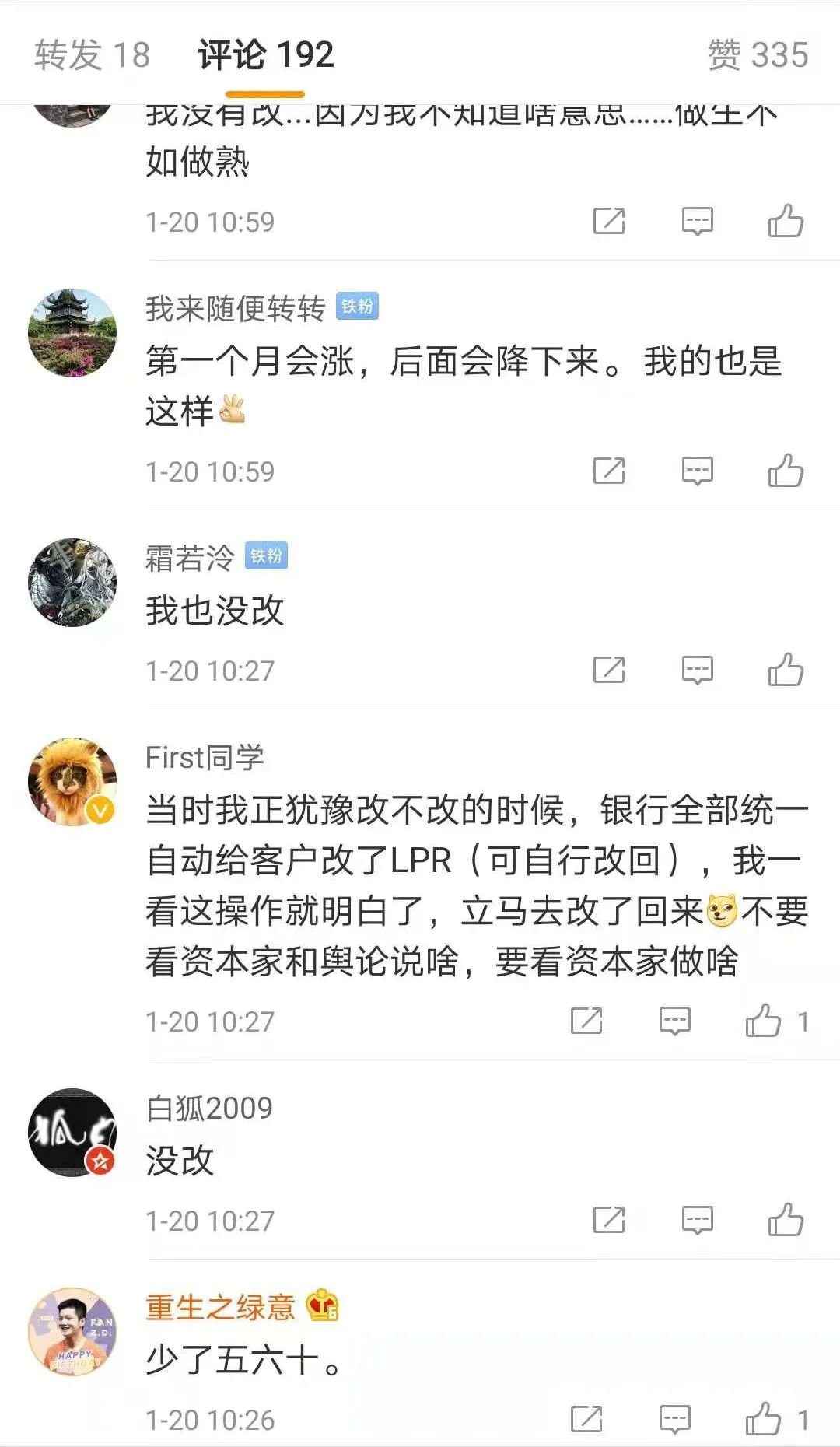This screenshot has width=840, height=1447.
Task: Switch to the 赞 335 tab
Action: 758,55
